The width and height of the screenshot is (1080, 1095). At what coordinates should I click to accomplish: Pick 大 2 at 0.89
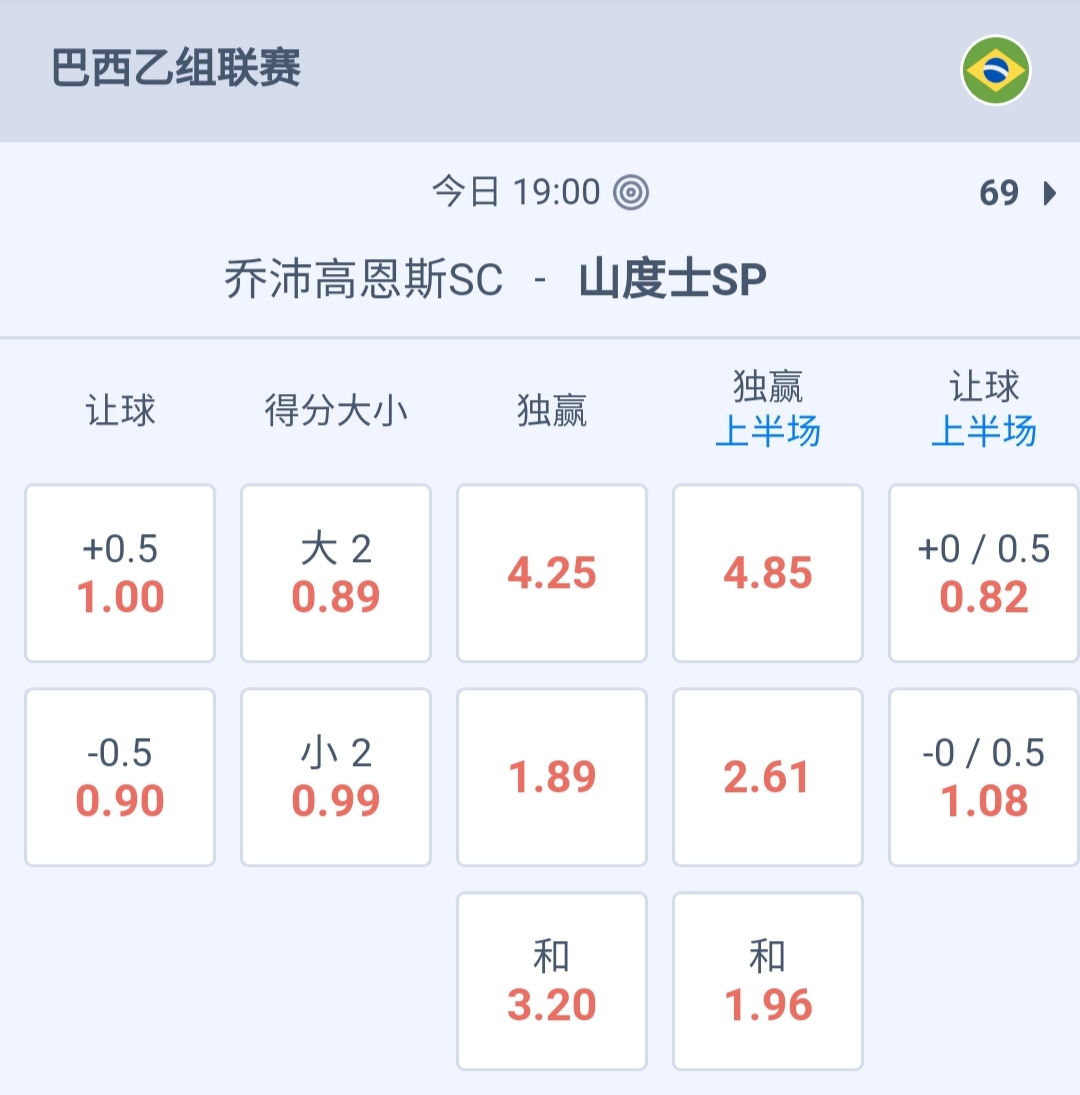point(336,573)
